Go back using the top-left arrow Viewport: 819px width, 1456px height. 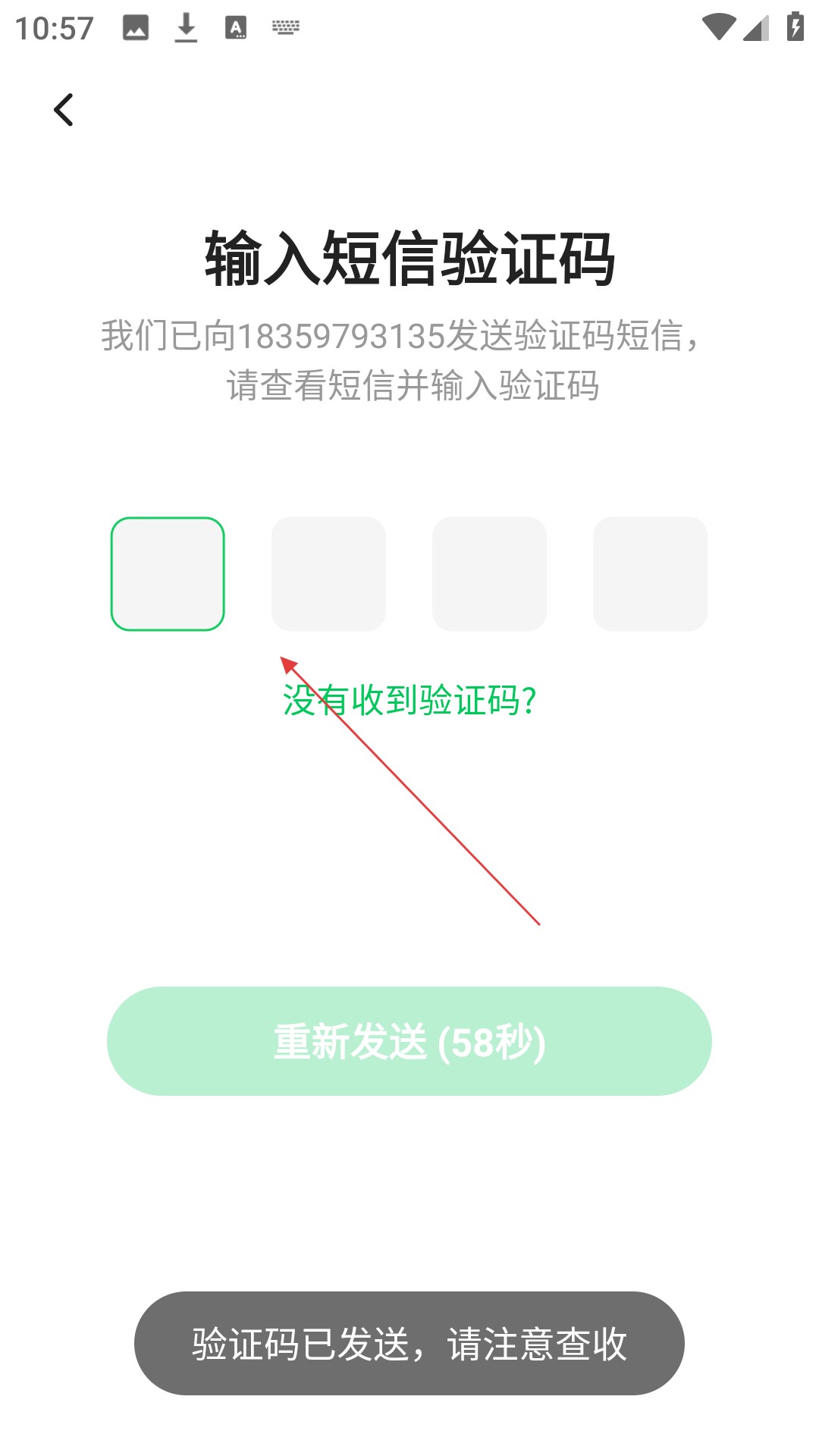pos(64,110)
